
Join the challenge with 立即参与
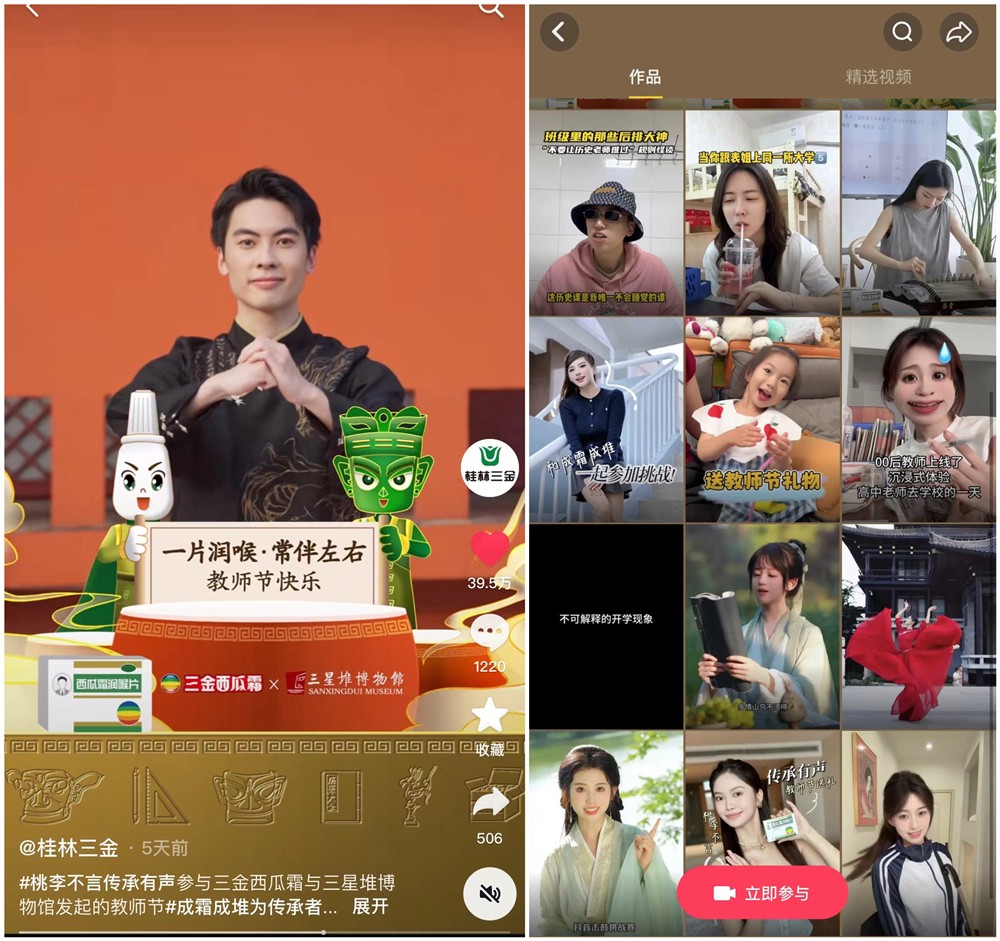tap(762, 893)
